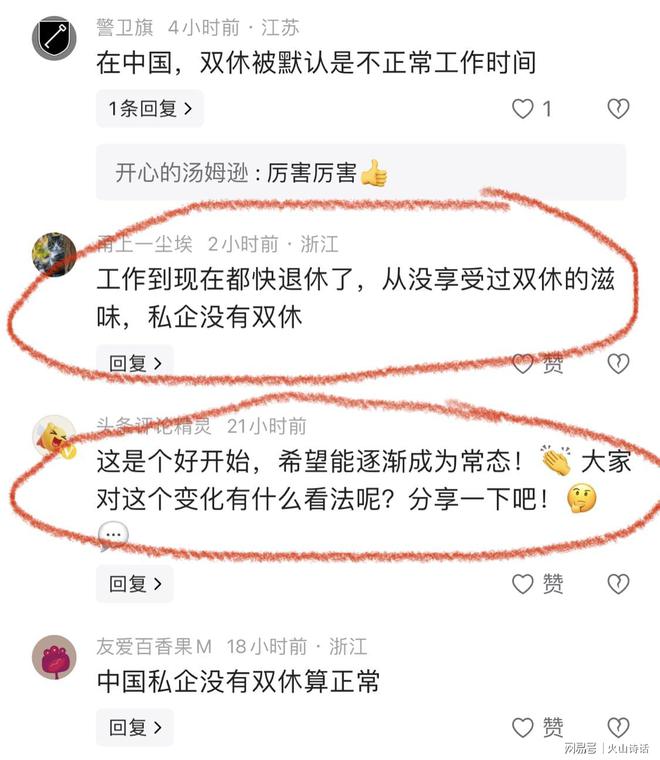Expand the 1条回复 replies under 警卫旗's comment

[x=149, y=108]
